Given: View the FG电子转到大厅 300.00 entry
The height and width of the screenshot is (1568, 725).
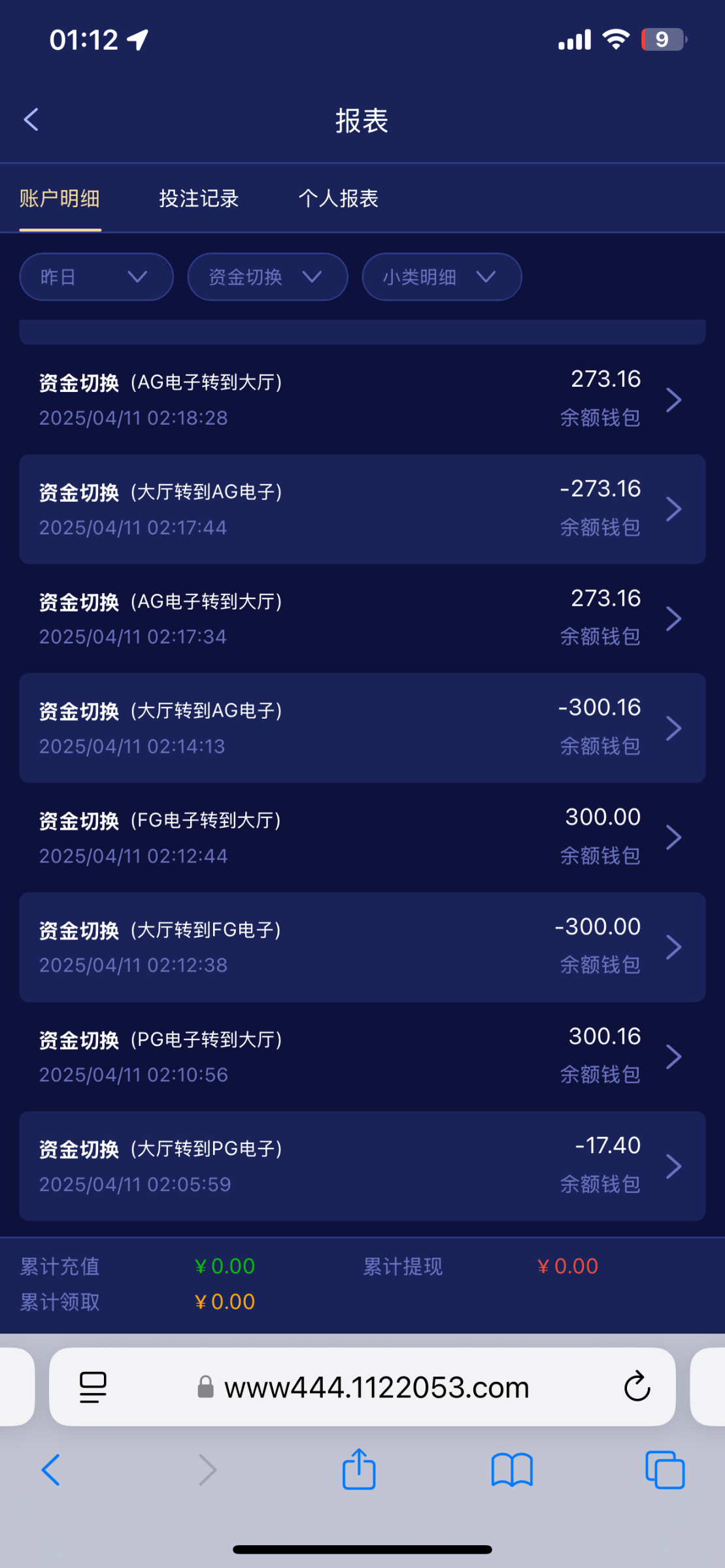Looking at the screenshot, I should point(362,837).
